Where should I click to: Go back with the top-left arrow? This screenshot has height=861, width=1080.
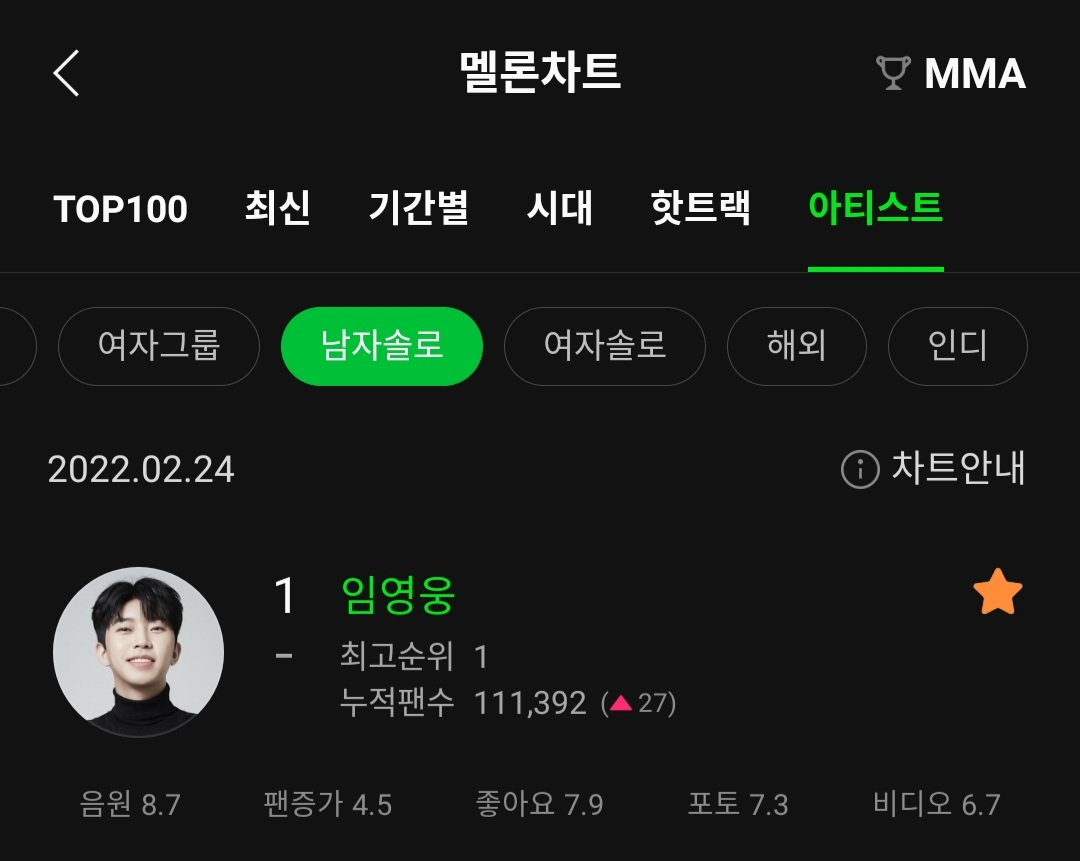(67, 72)
